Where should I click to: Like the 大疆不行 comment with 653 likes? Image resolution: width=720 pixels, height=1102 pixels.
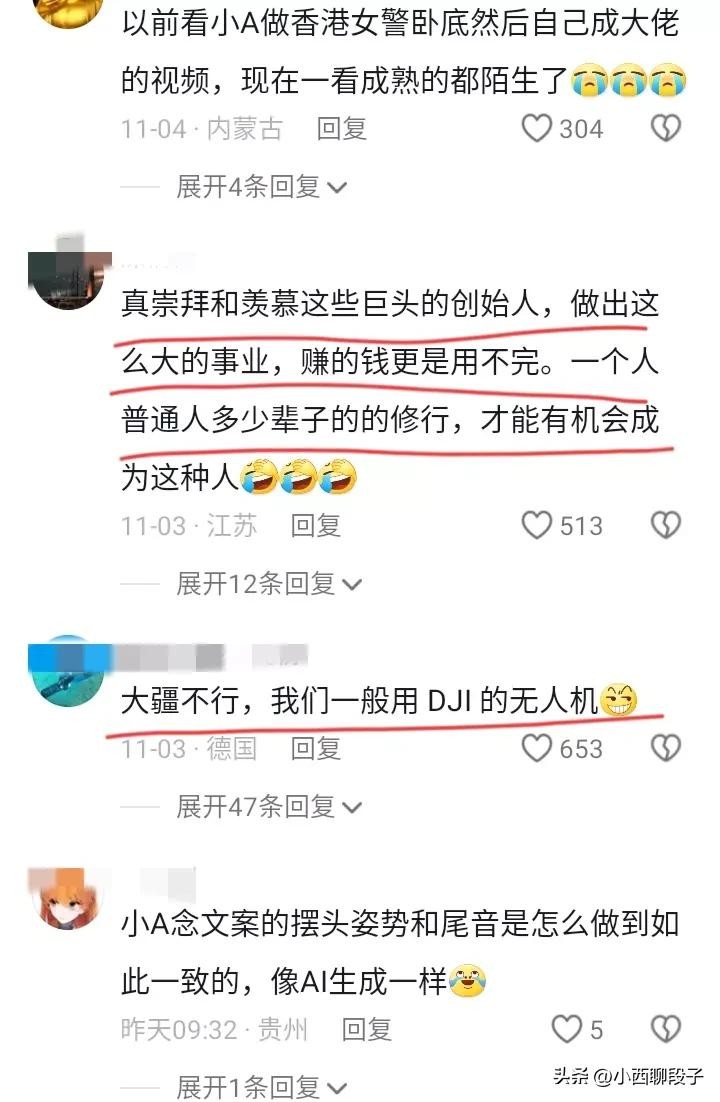click(538, 748)
